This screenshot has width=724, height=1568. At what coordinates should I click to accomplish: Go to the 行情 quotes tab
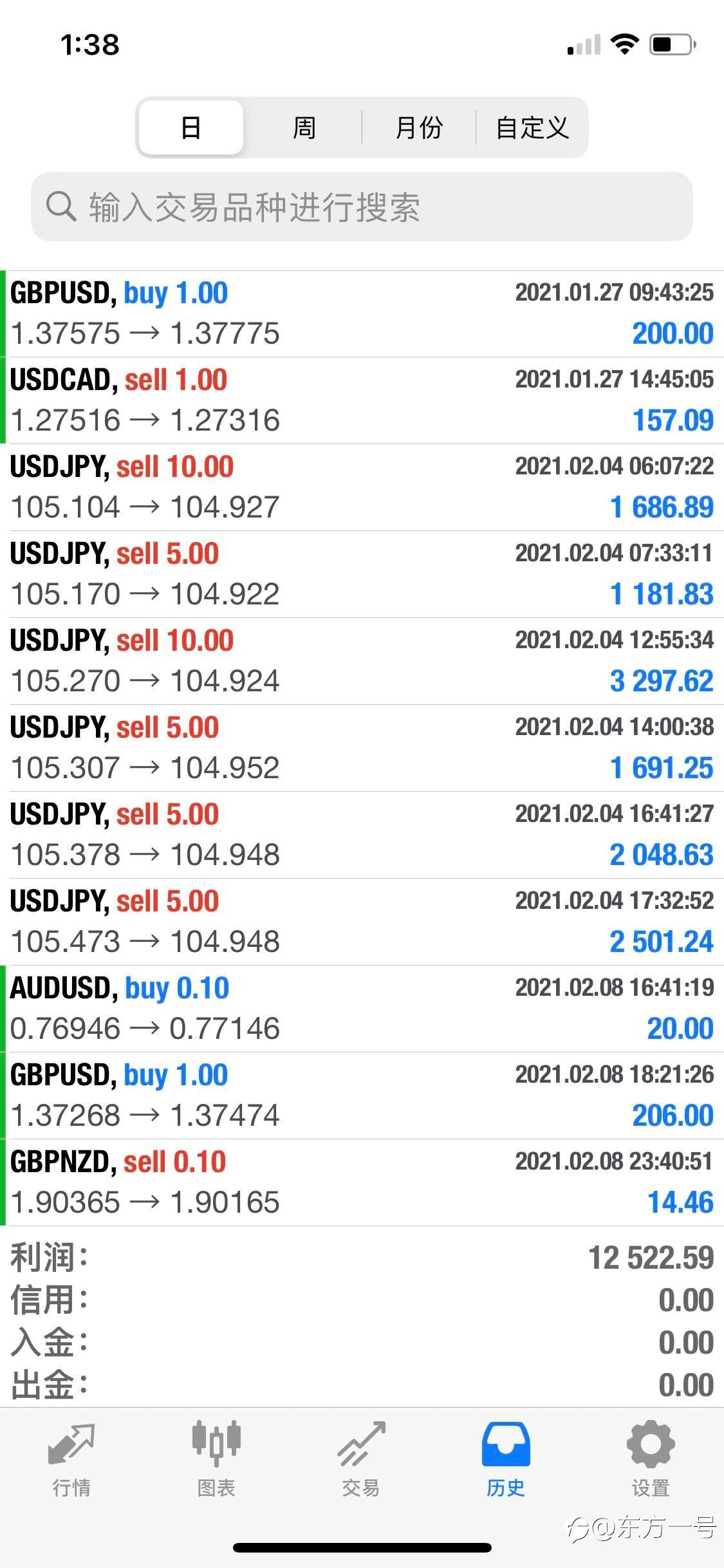(71, 1459)
